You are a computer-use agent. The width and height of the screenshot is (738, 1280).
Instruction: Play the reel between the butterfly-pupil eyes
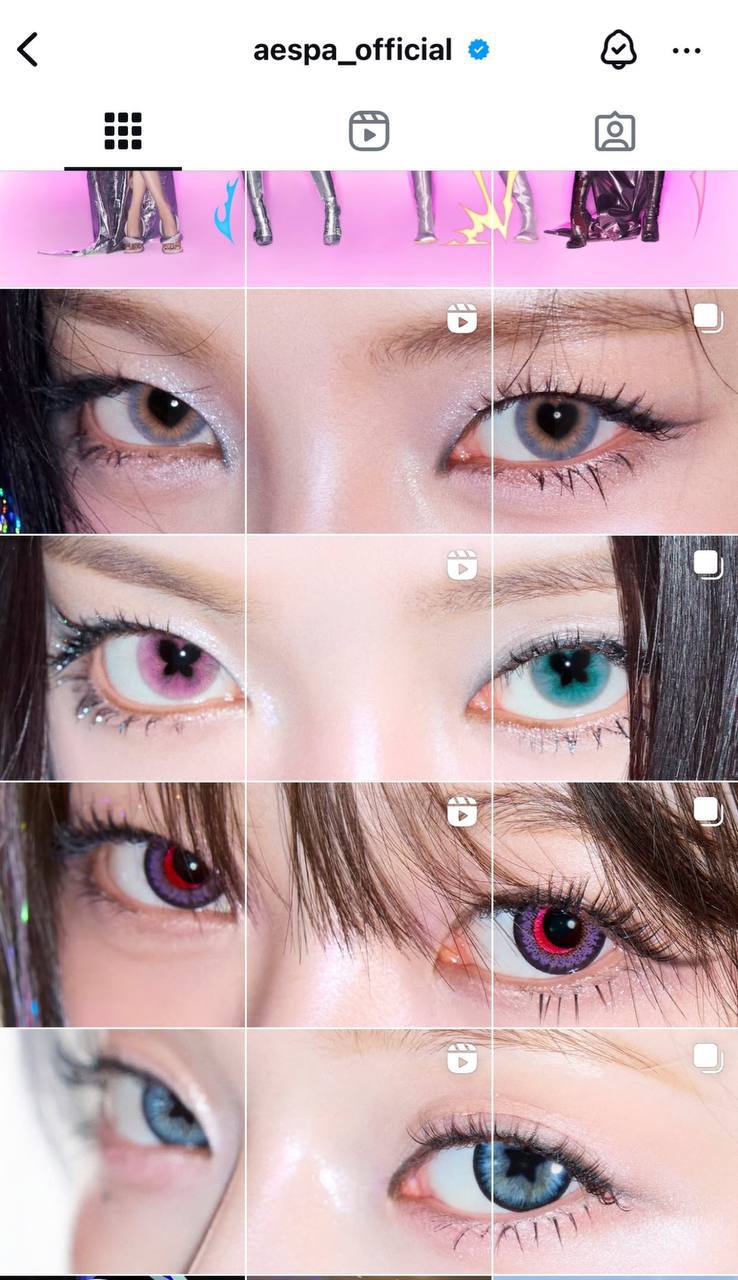368,657
